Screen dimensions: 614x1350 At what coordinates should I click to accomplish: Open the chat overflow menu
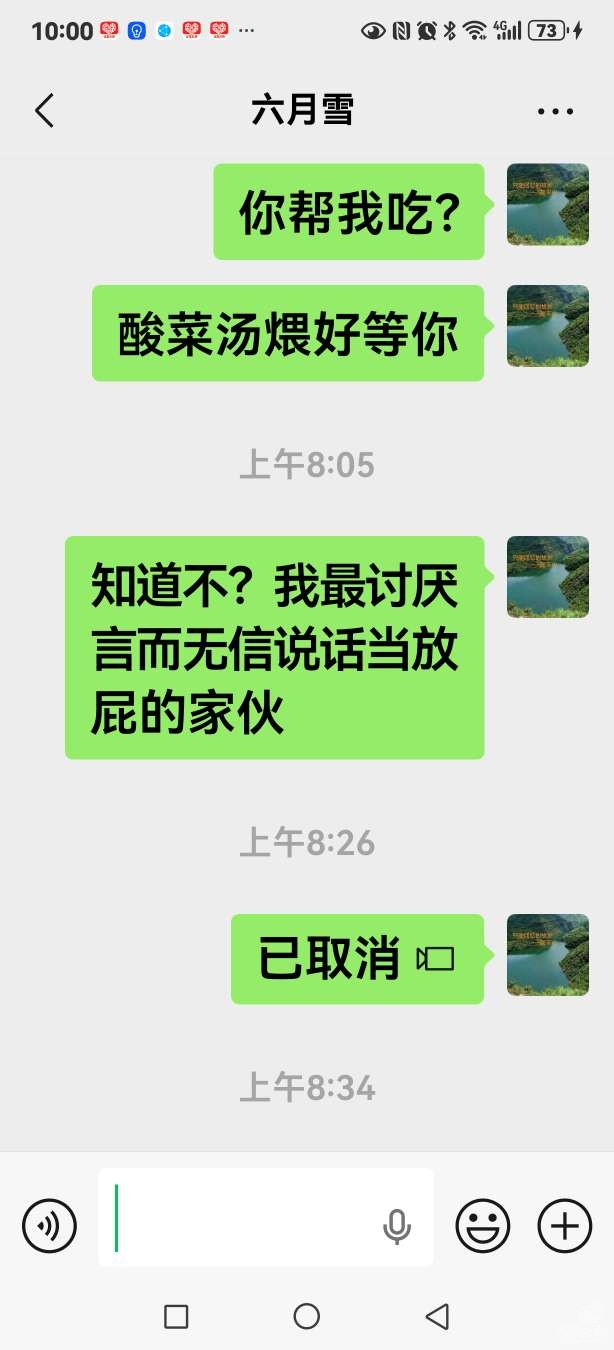click(x=555, y=111)
